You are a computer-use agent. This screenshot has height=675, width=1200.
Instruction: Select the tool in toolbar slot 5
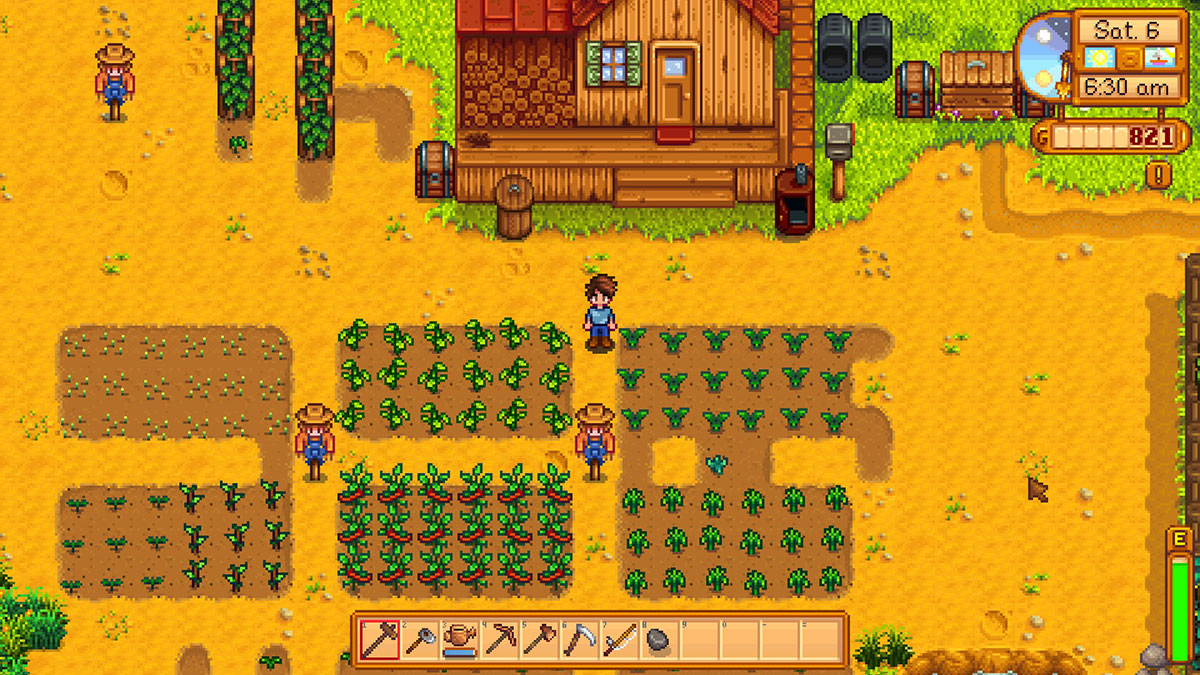click(x=539, y=639)
